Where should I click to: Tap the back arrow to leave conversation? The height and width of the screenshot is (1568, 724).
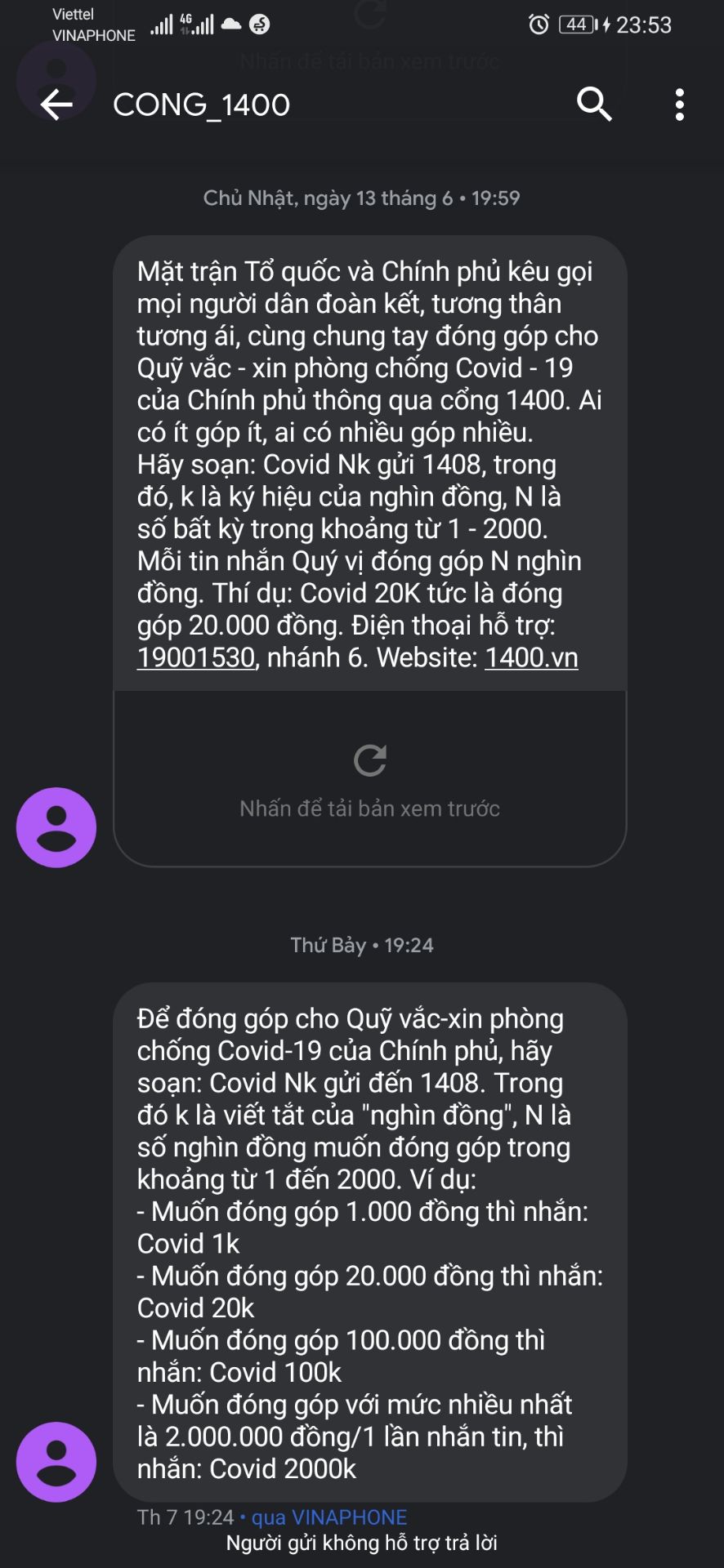click(54, 105)
